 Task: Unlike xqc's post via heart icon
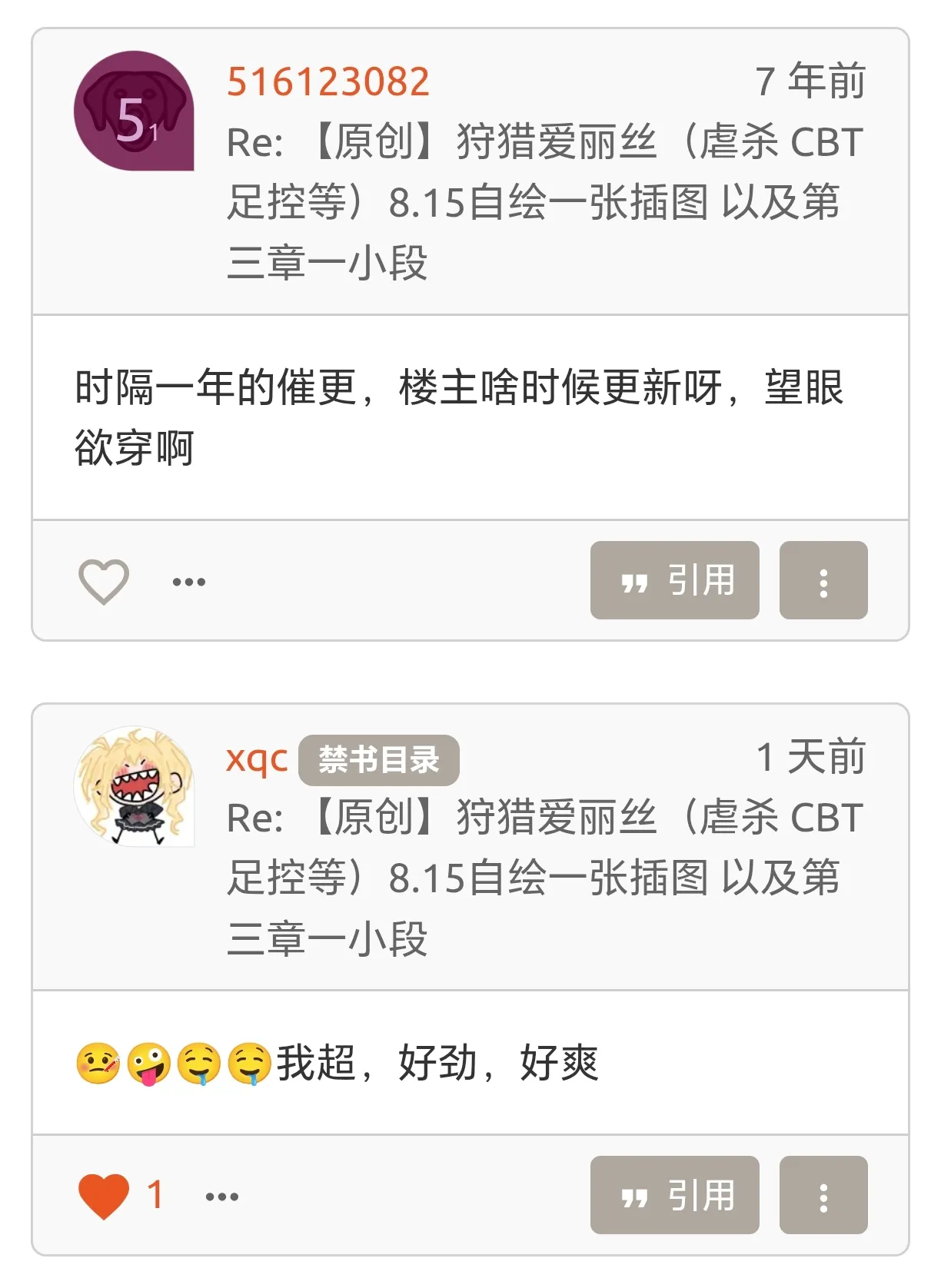point(104,1196)
